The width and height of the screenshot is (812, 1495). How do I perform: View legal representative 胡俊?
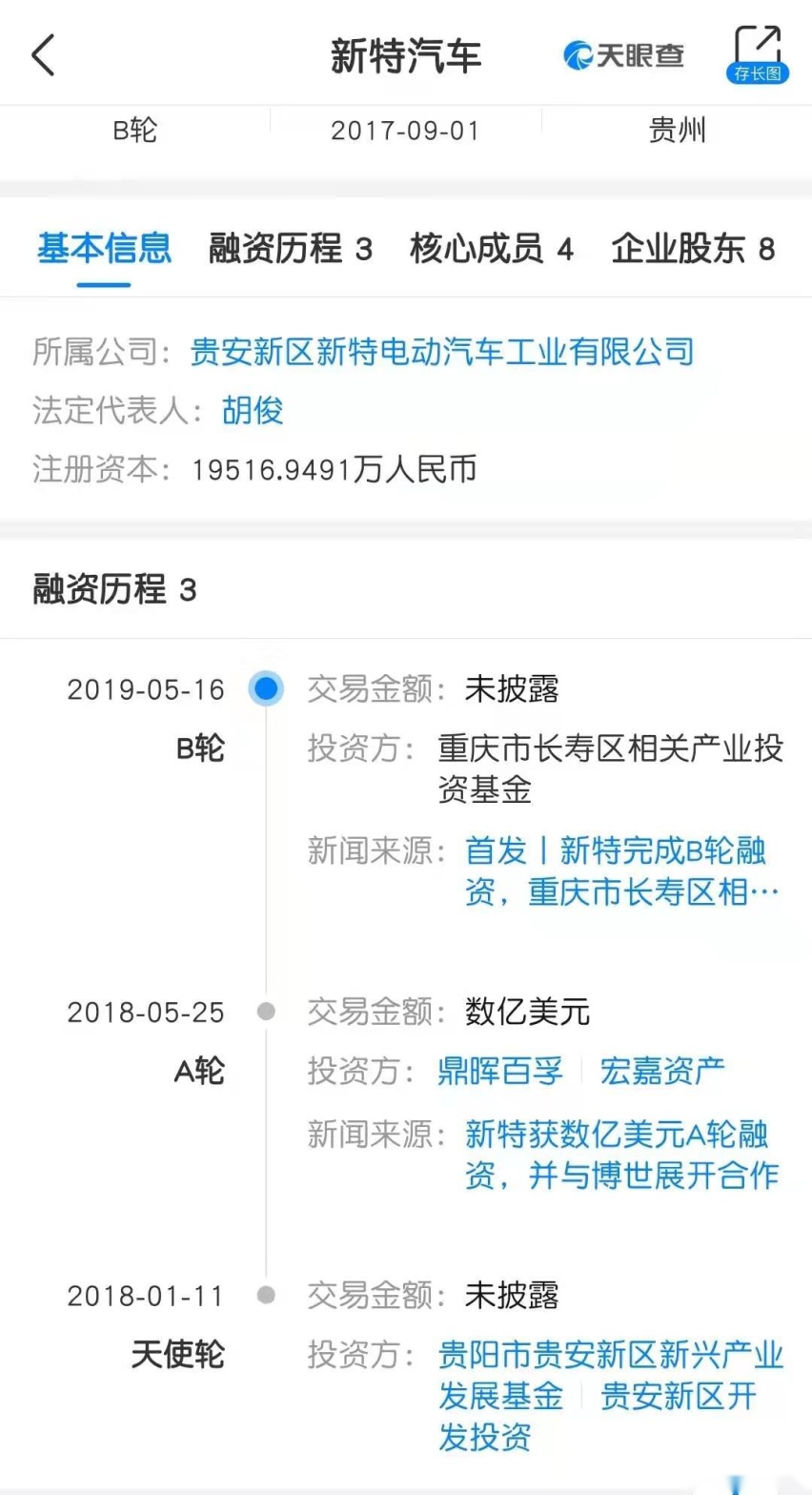pos(253,411)
